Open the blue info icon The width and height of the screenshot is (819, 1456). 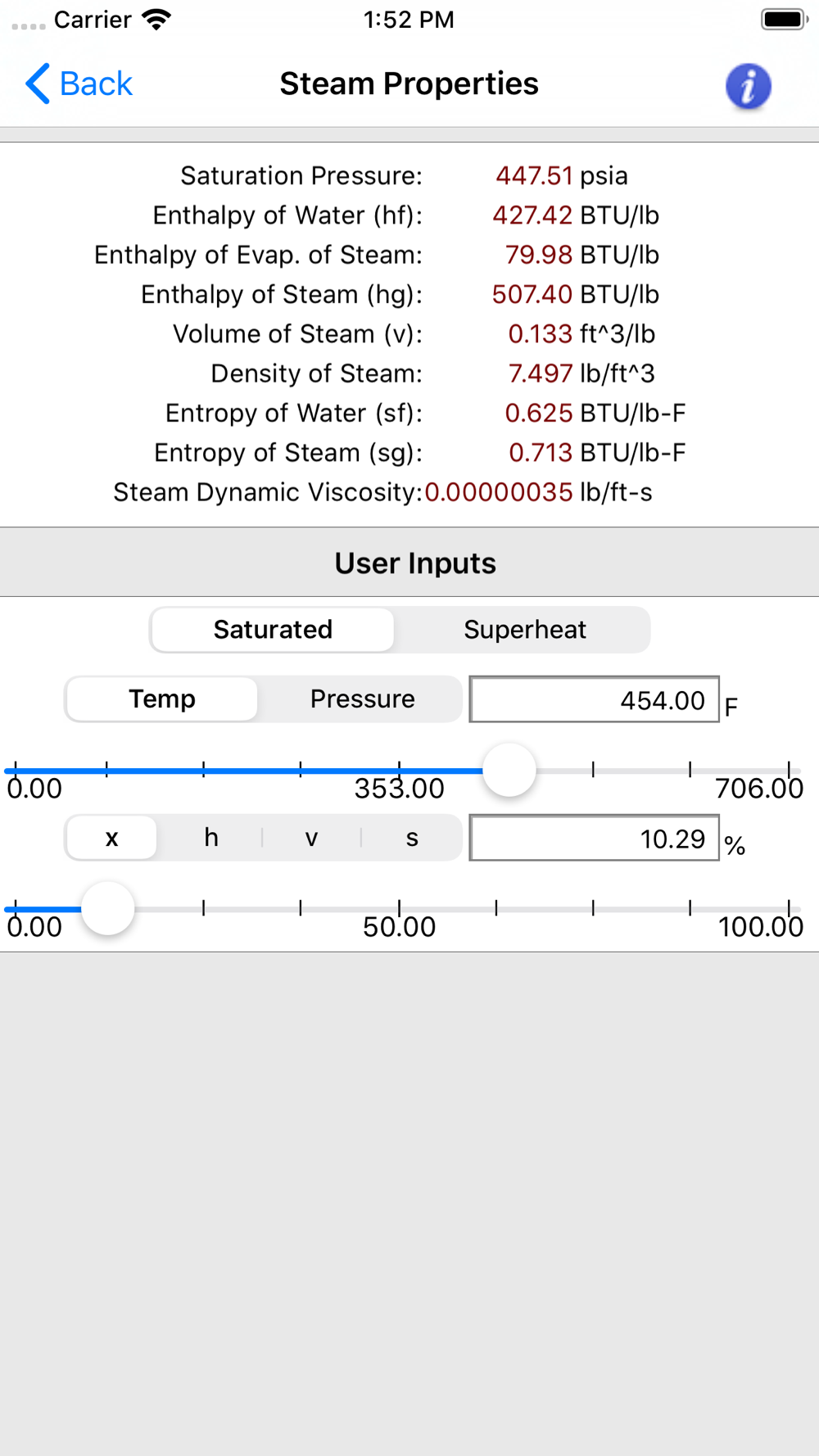pos(748,85)
